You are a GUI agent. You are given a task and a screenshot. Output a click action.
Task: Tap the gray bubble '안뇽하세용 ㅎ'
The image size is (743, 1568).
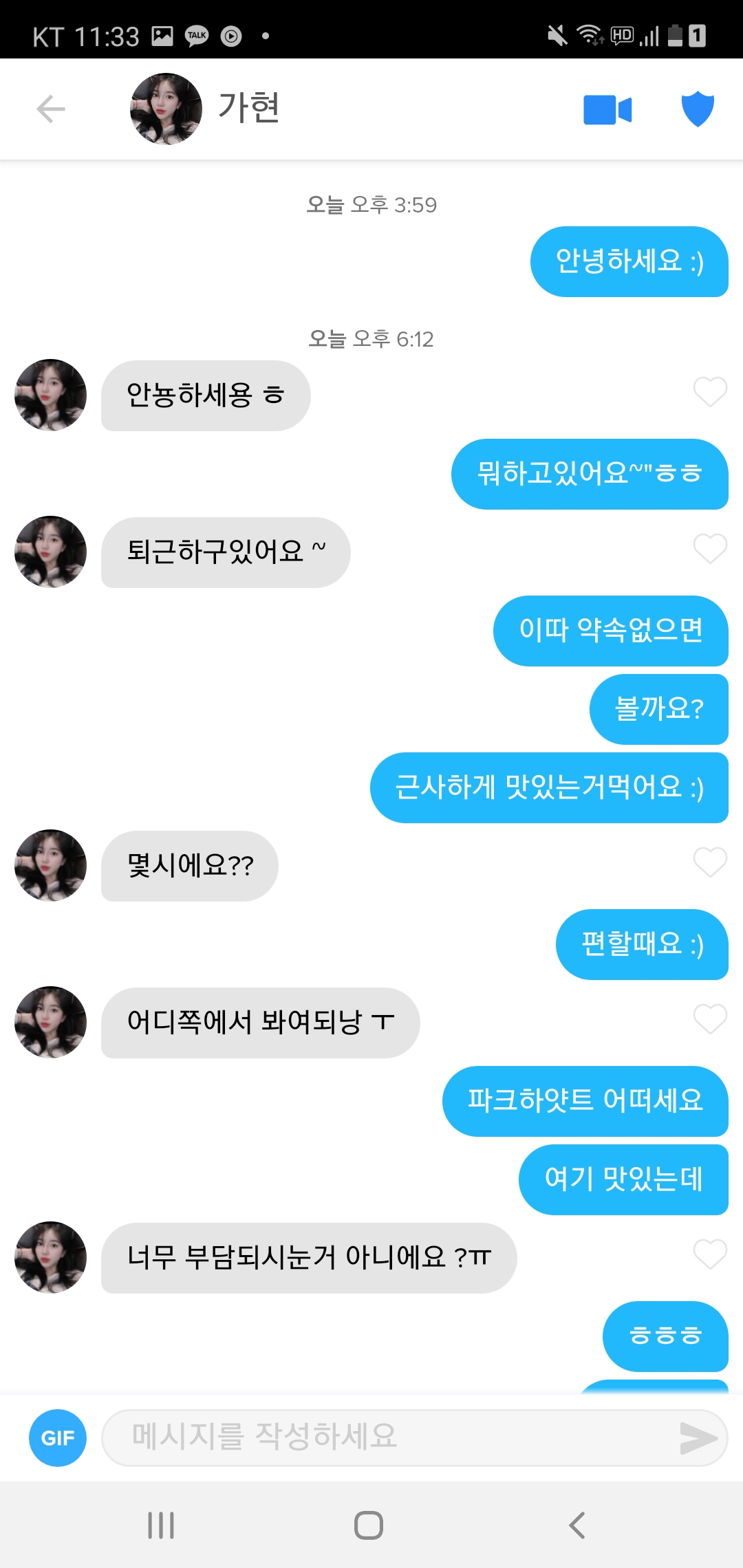coord(205,395)
